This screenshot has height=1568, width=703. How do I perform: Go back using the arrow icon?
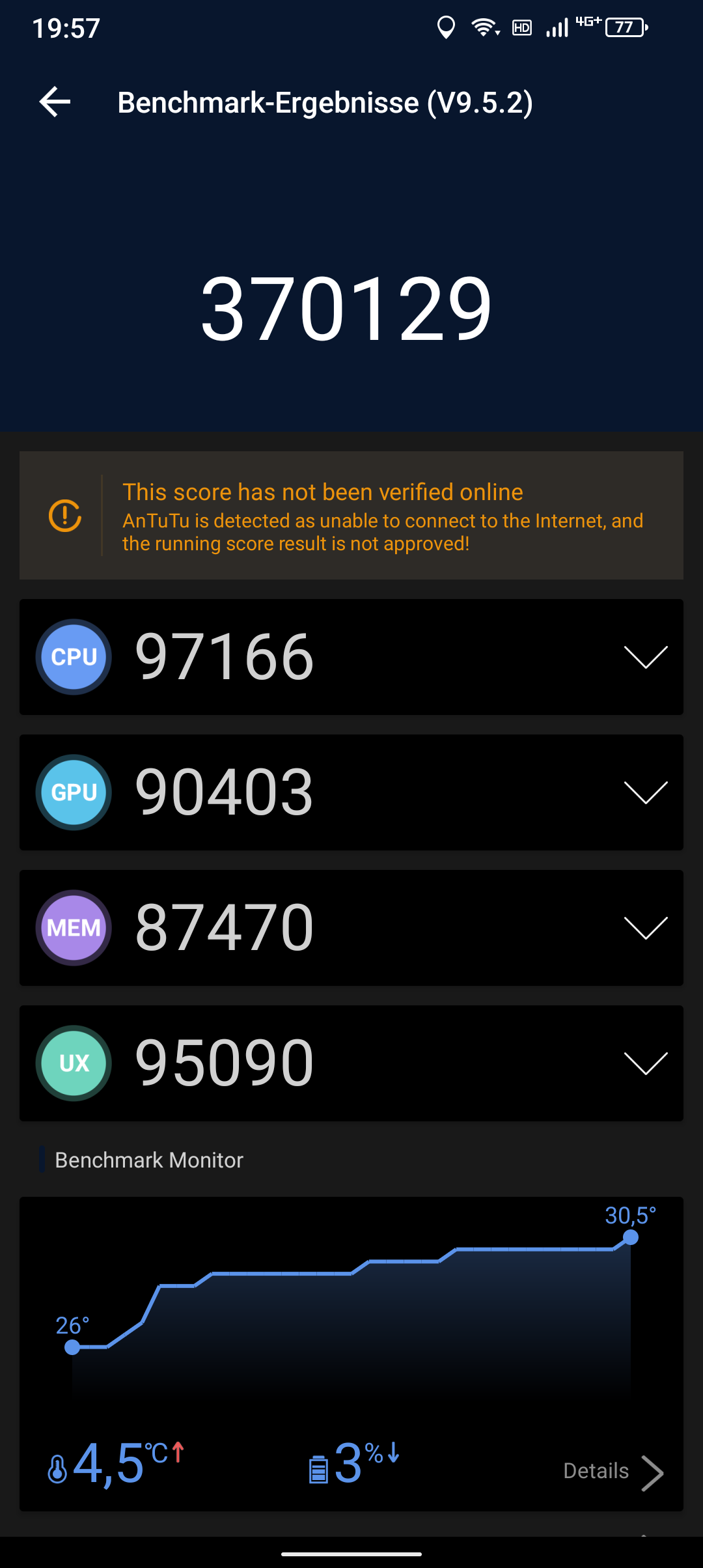(55, 102)
